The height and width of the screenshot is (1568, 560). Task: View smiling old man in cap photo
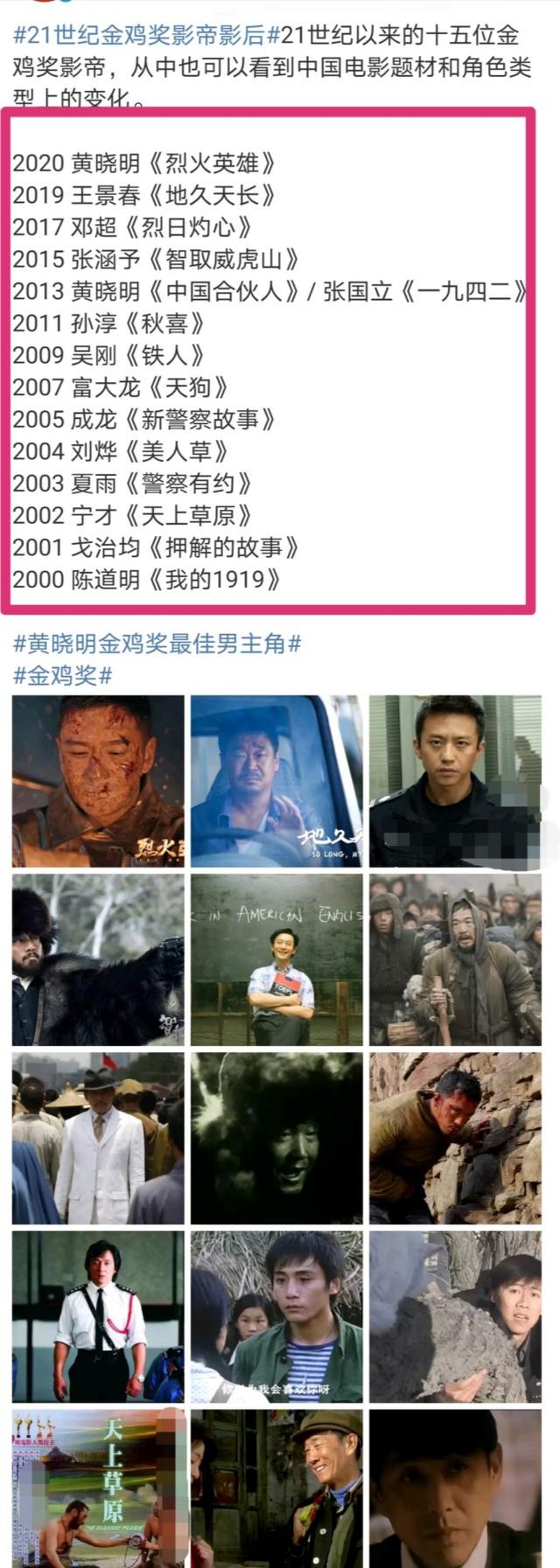click(x=276, y=1487)
